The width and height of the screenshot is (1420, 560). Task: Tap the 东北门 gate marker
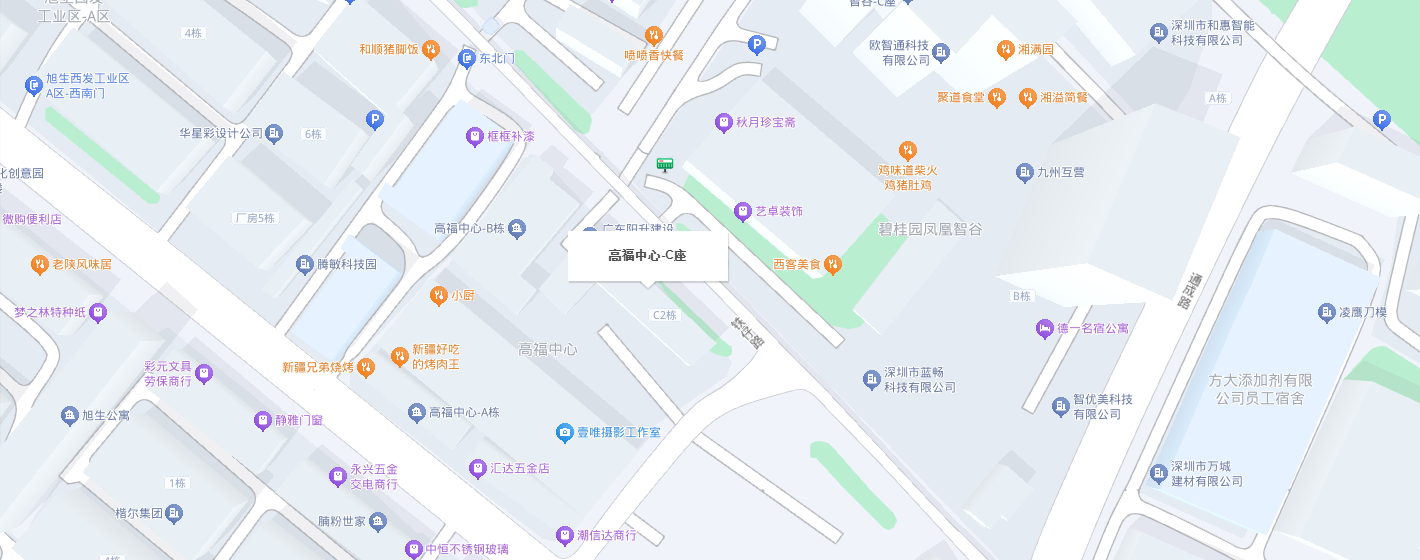click(x=467, y=59)
